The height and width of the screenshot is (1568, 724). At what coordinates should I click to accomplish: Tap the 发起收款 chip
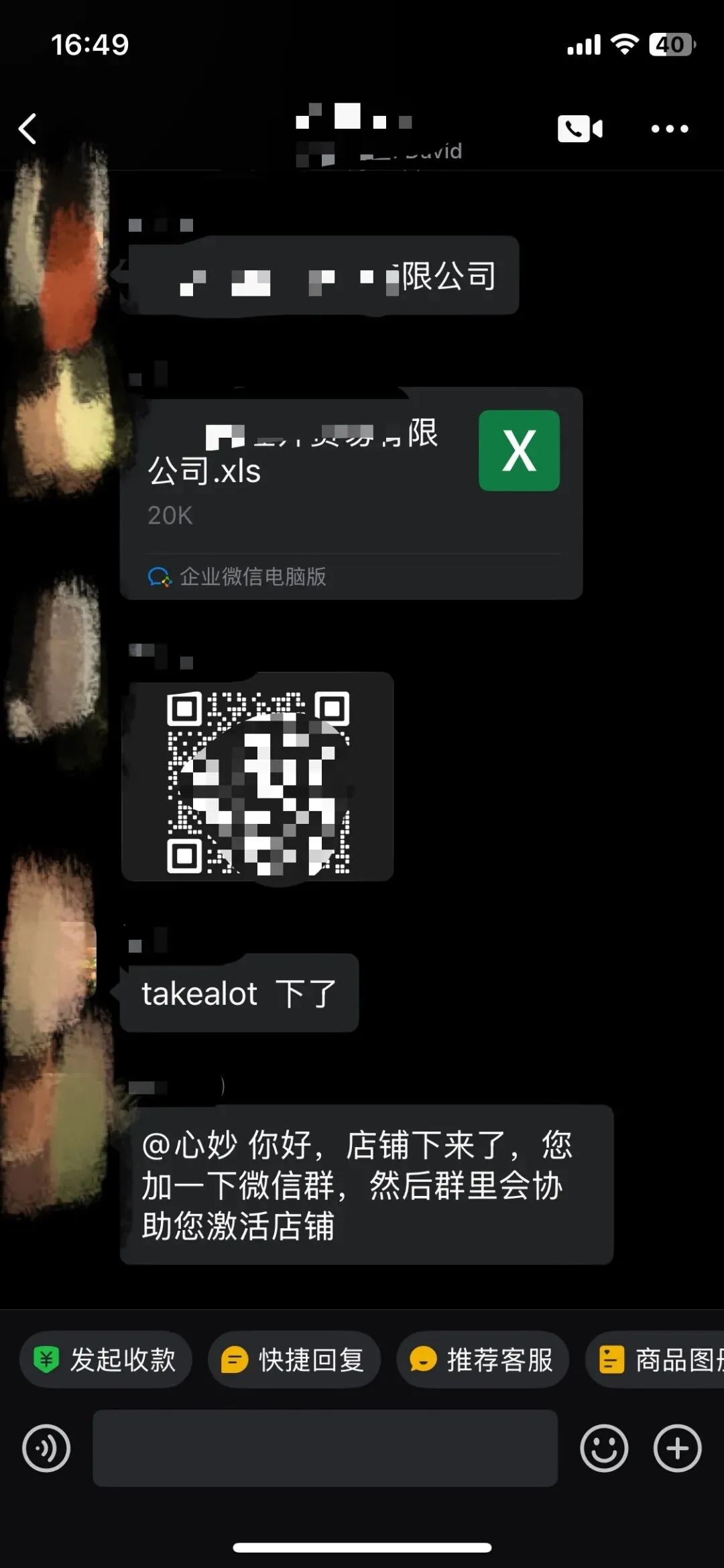tap(106, 1360)
